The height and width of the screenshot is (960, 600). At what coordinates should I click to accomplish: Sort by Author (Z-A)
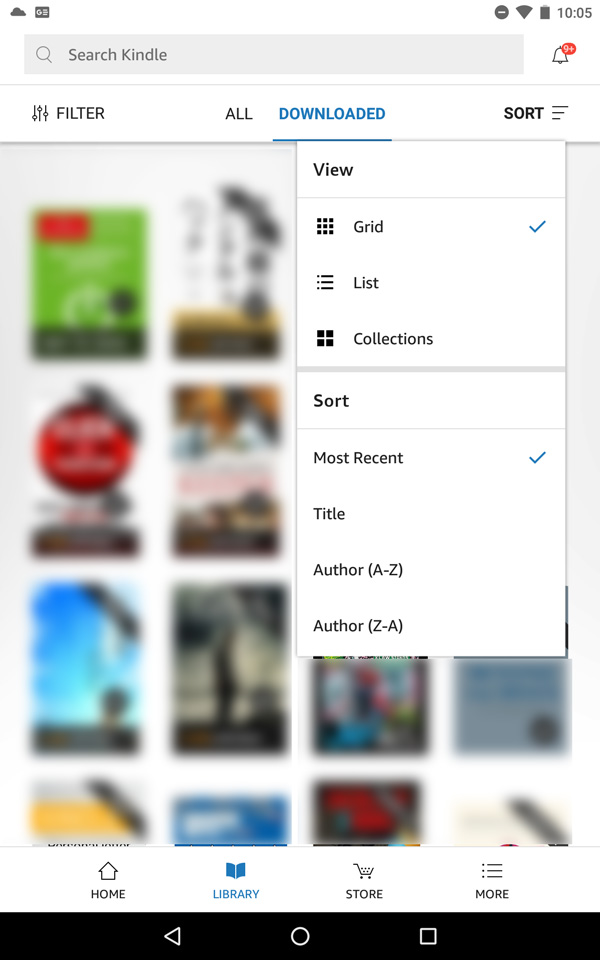[430, 626]
